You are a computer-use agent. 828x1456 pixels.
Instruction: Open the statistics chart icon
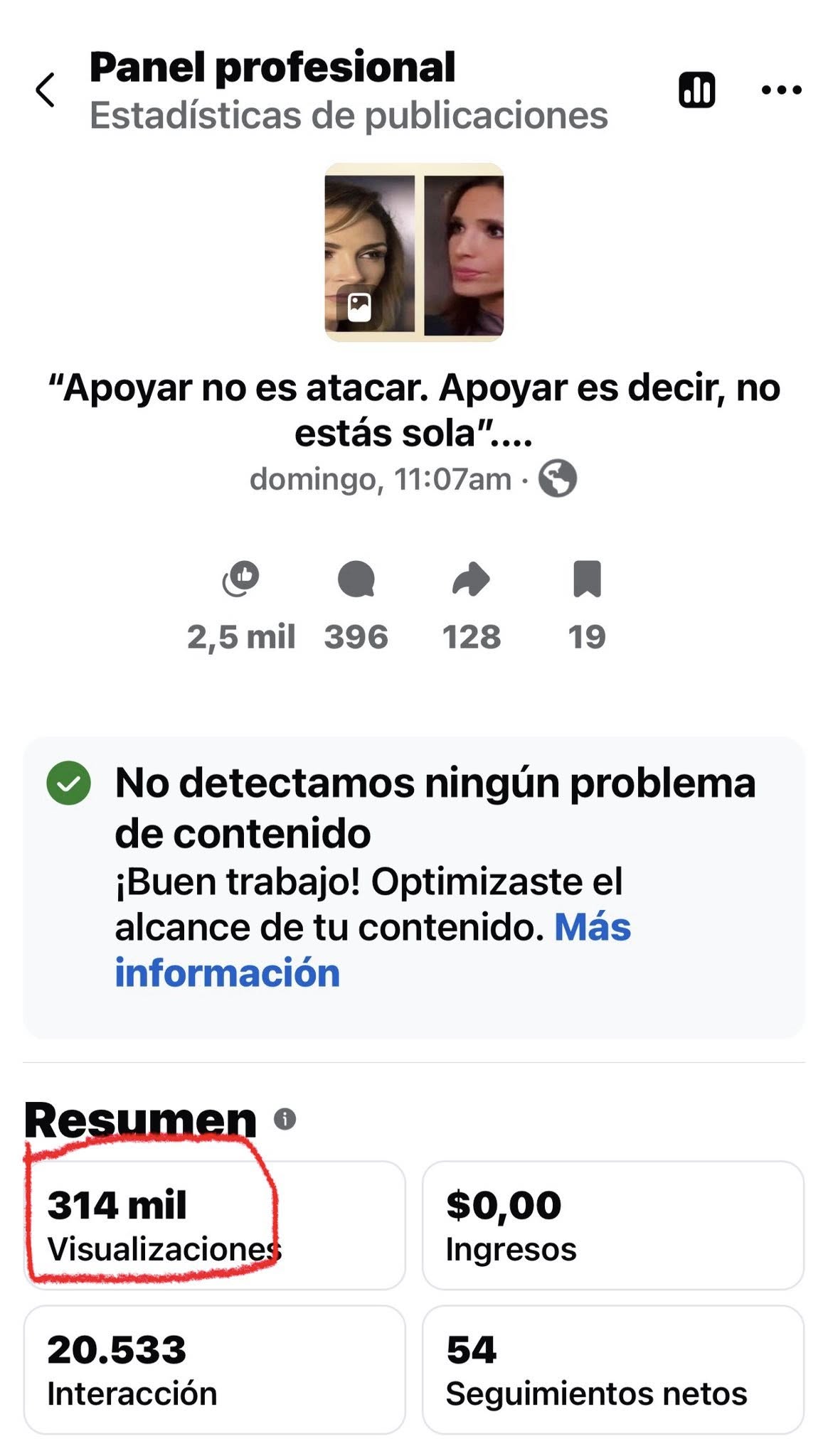pos(696,90)
